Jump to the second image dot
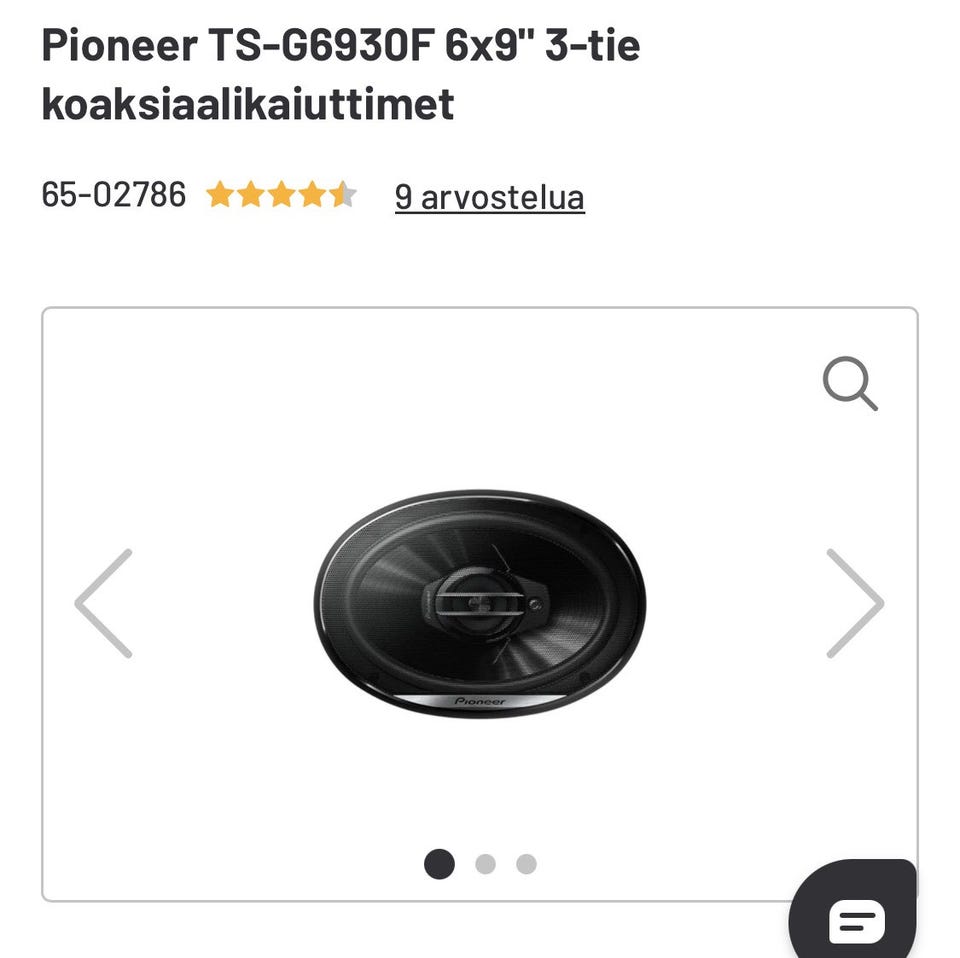 [x=485, y=864]
